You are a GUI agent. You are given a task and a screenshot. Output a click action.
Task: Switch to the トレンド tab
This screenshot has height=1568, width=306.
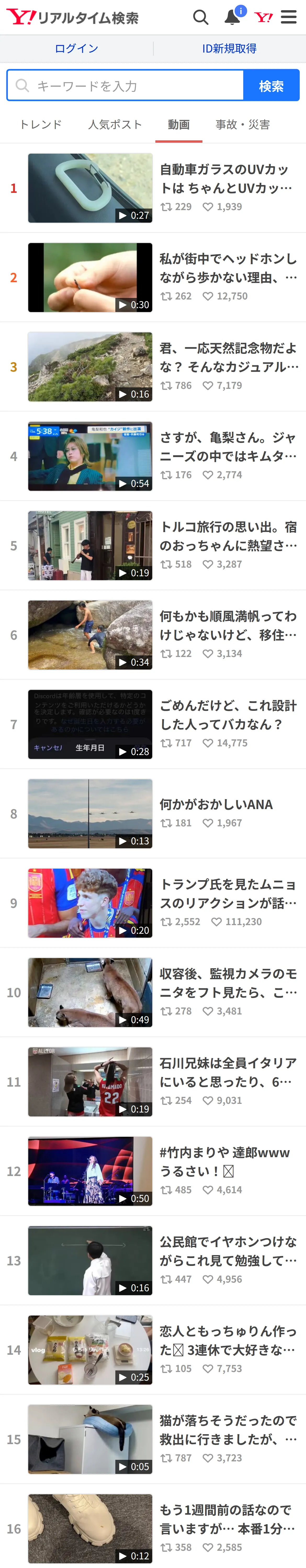(x=41, y=125)
